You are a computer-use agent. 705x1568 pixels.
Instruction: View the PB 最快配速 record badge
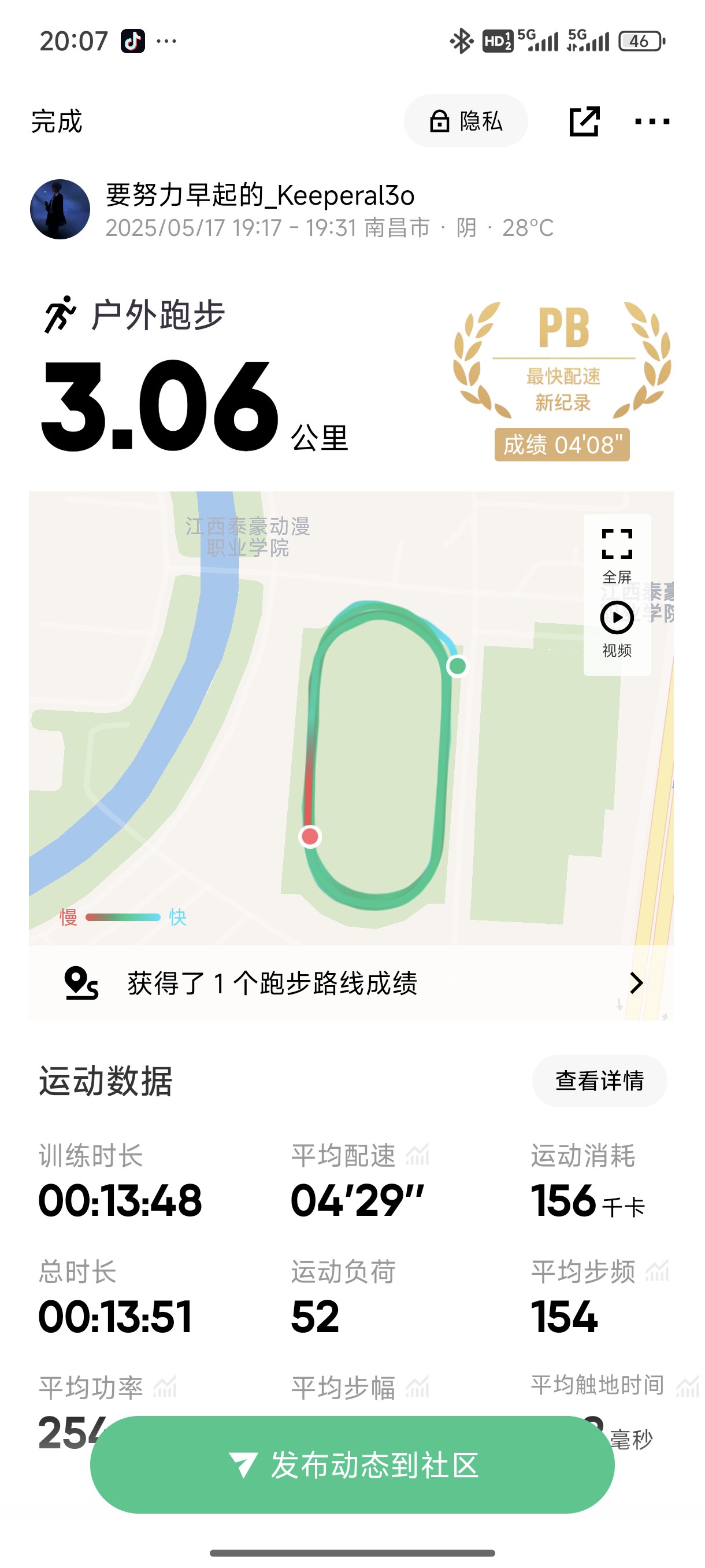tap(562, 380)
